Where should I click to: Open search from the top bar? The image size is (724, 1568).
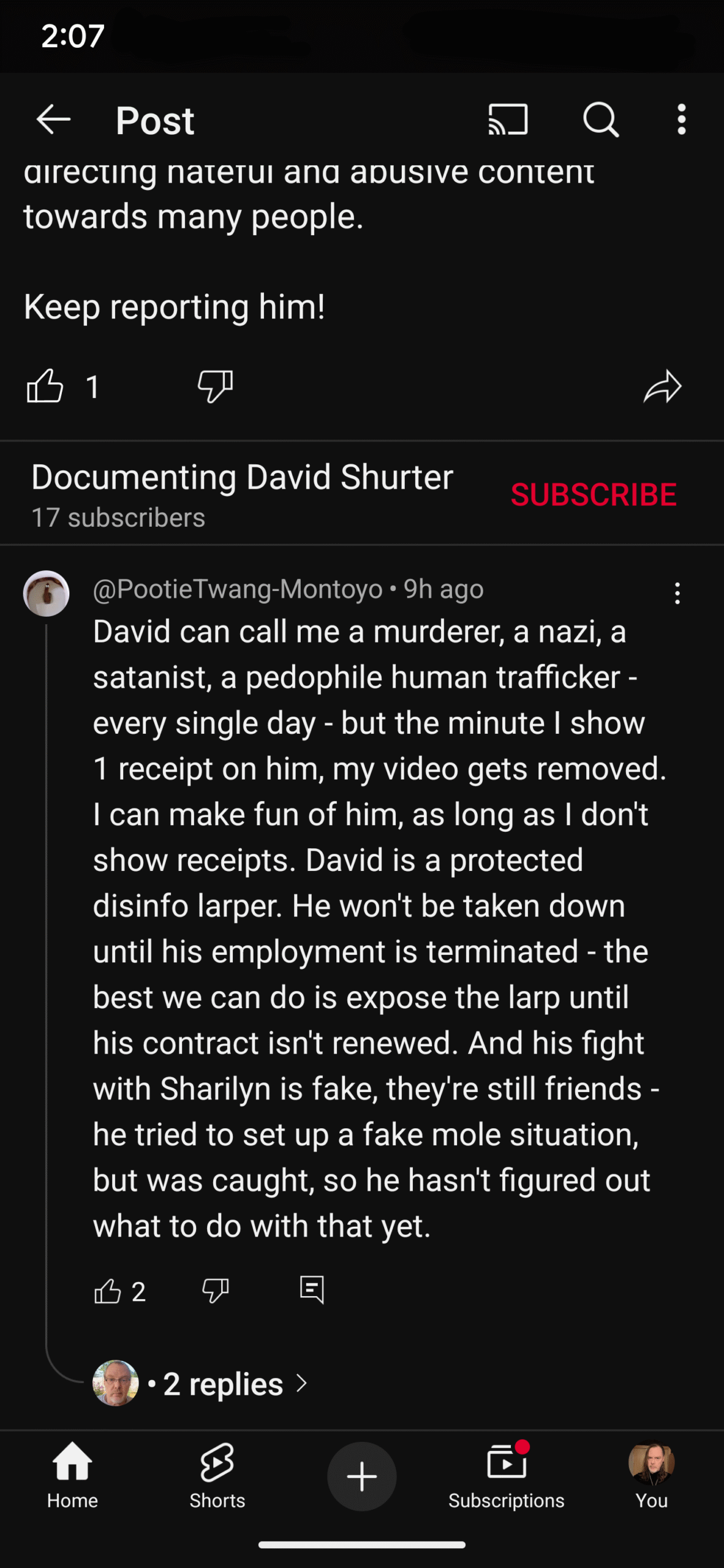click(601, 119)
